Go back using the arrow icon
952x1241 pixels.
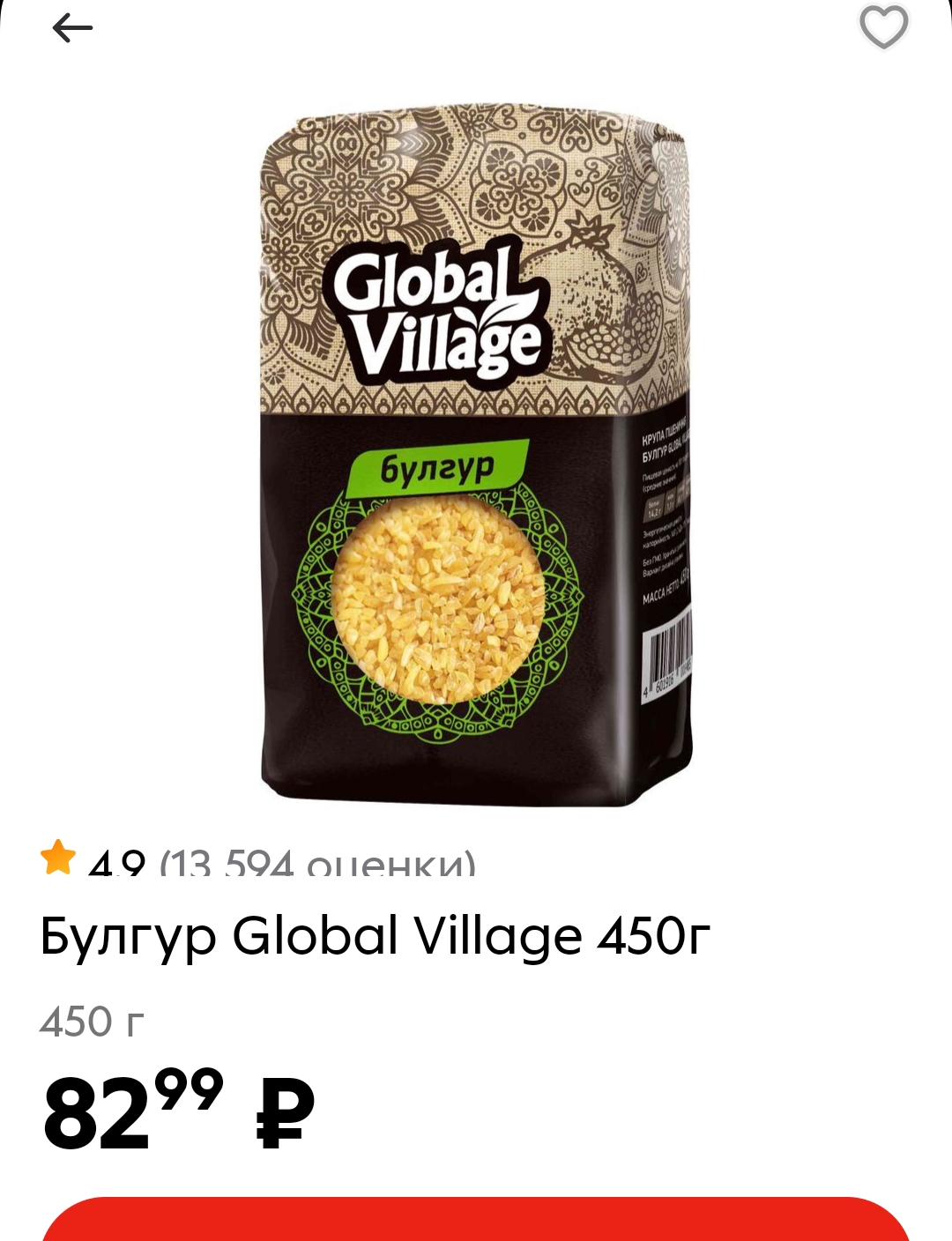72,29
